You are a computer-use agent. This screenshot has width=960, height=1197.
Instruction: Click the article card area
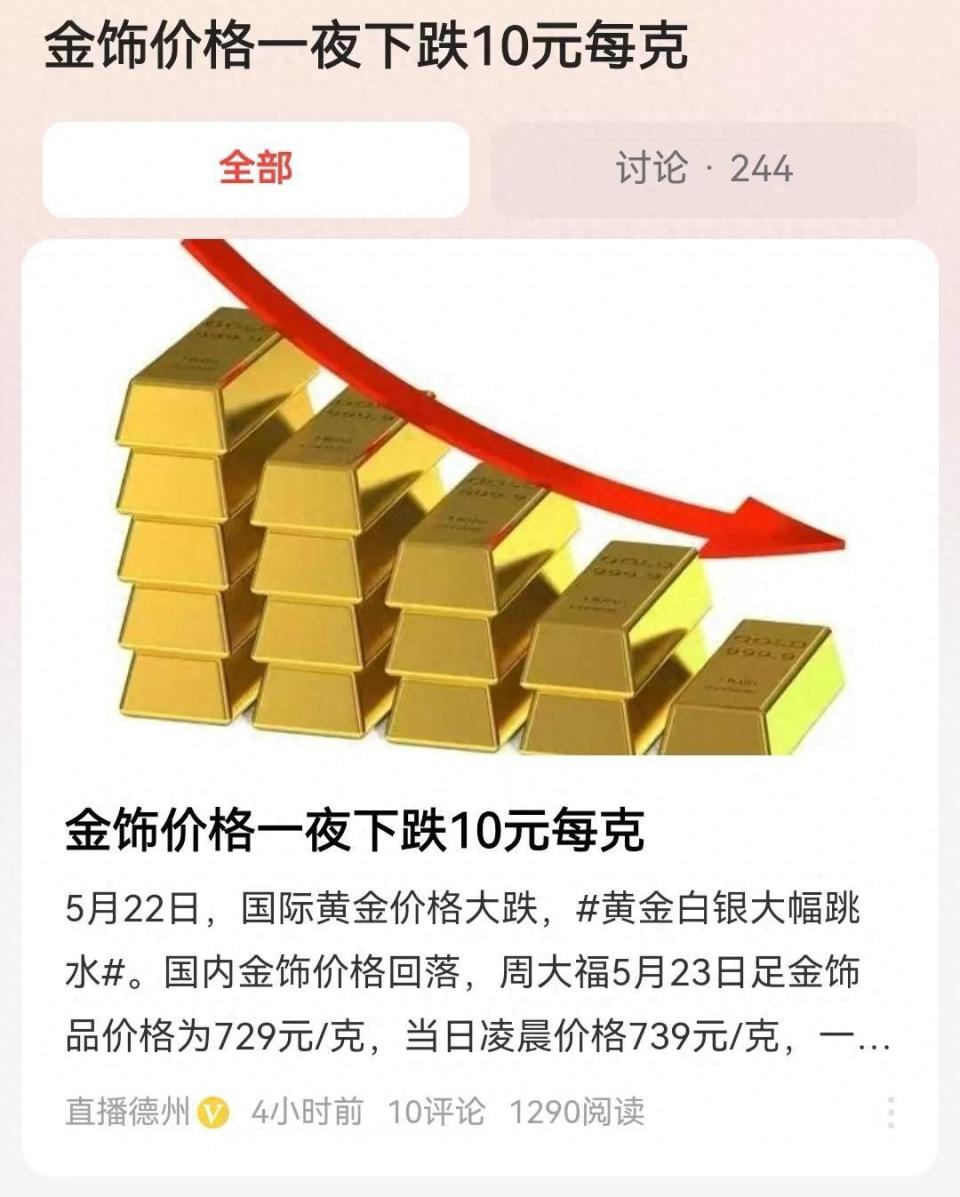480,700
